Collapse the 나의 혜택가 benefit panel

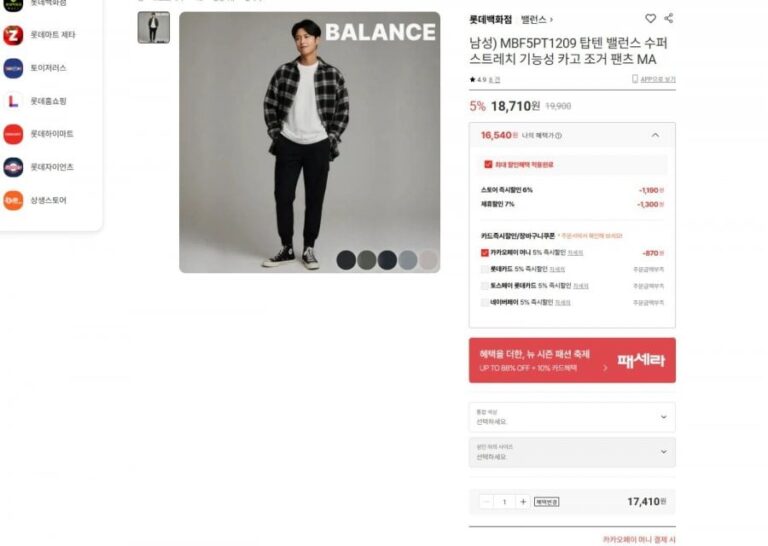pyautogui.click(x=655, y=135)
